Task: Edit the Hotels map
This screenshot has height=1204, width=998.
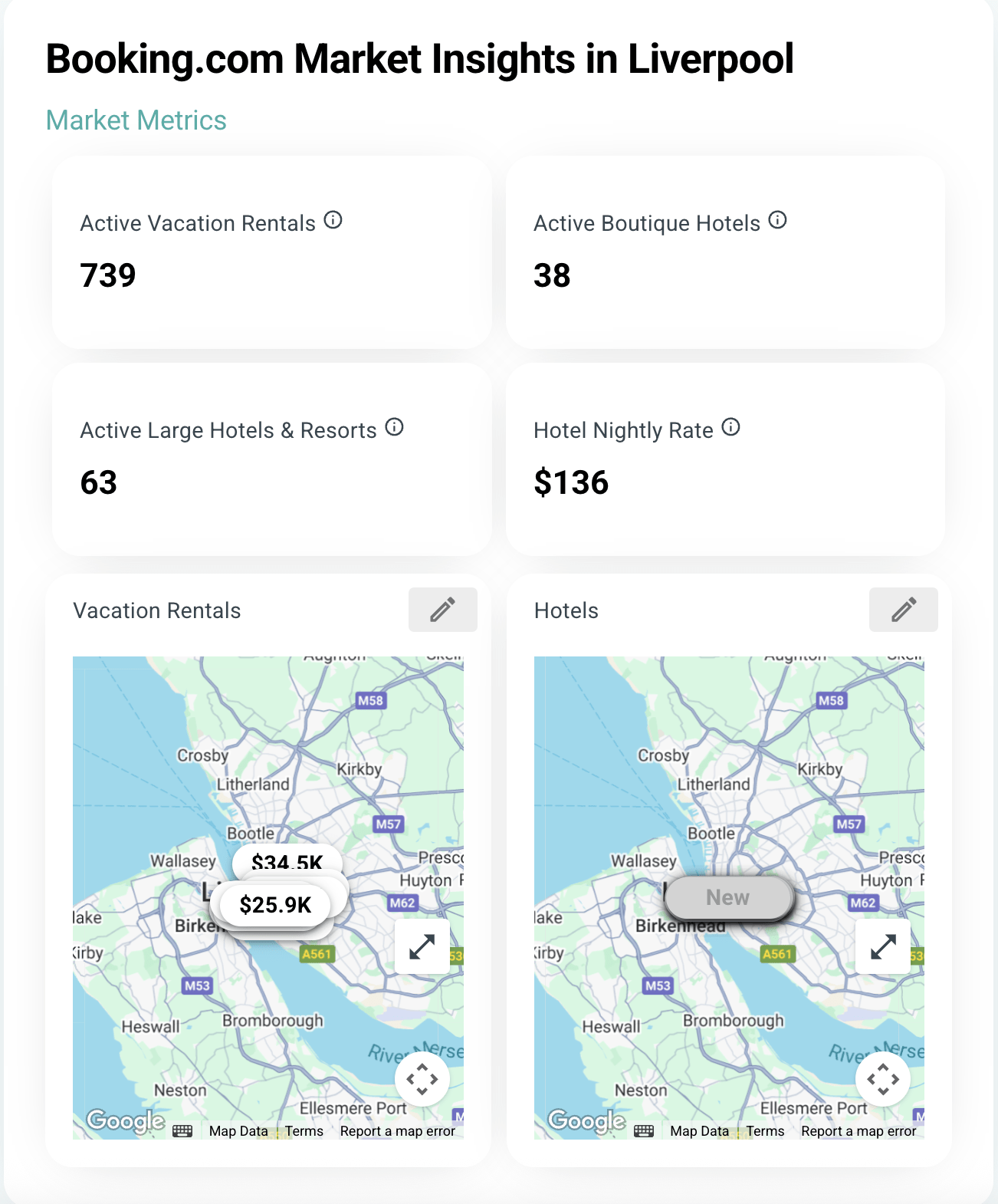Action: 903,610
